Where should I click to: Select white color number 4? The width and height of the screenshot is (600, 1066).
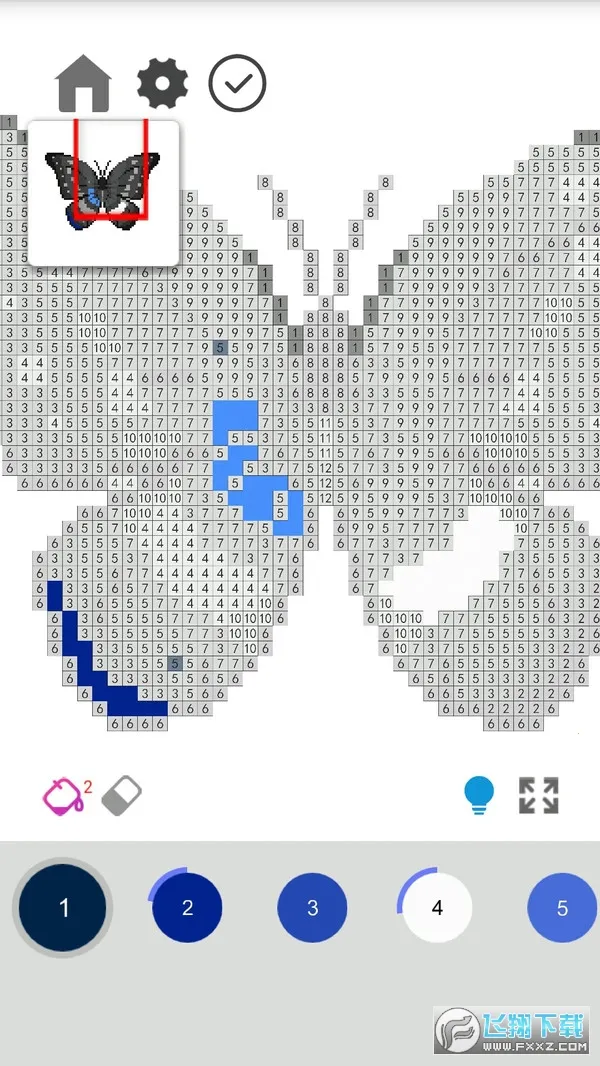[x=437, y=908]
